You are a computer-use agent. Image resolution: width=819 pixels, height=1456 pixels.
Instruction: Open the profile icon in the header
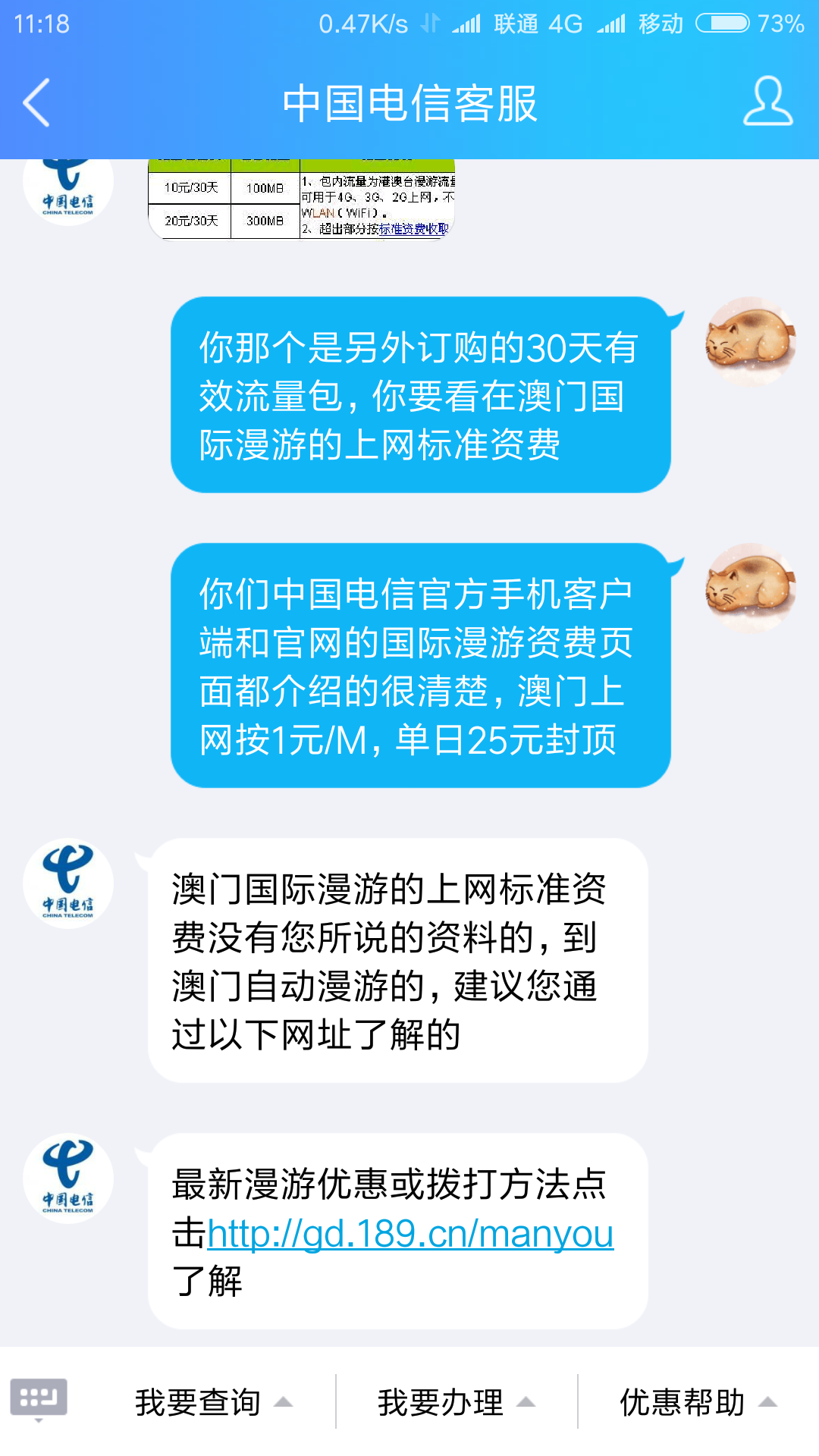click(767, 101)
